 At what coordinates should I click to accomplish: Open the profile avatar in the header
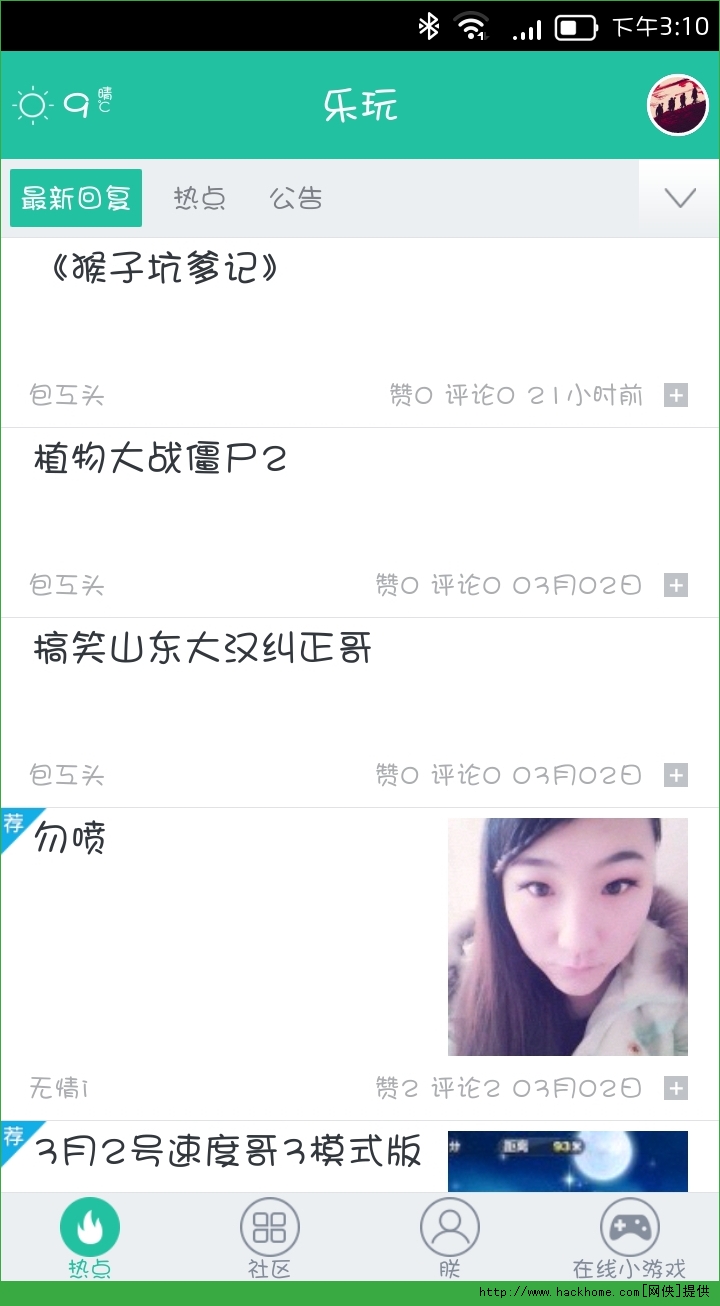pyautogui.click(x=679, y=105)
